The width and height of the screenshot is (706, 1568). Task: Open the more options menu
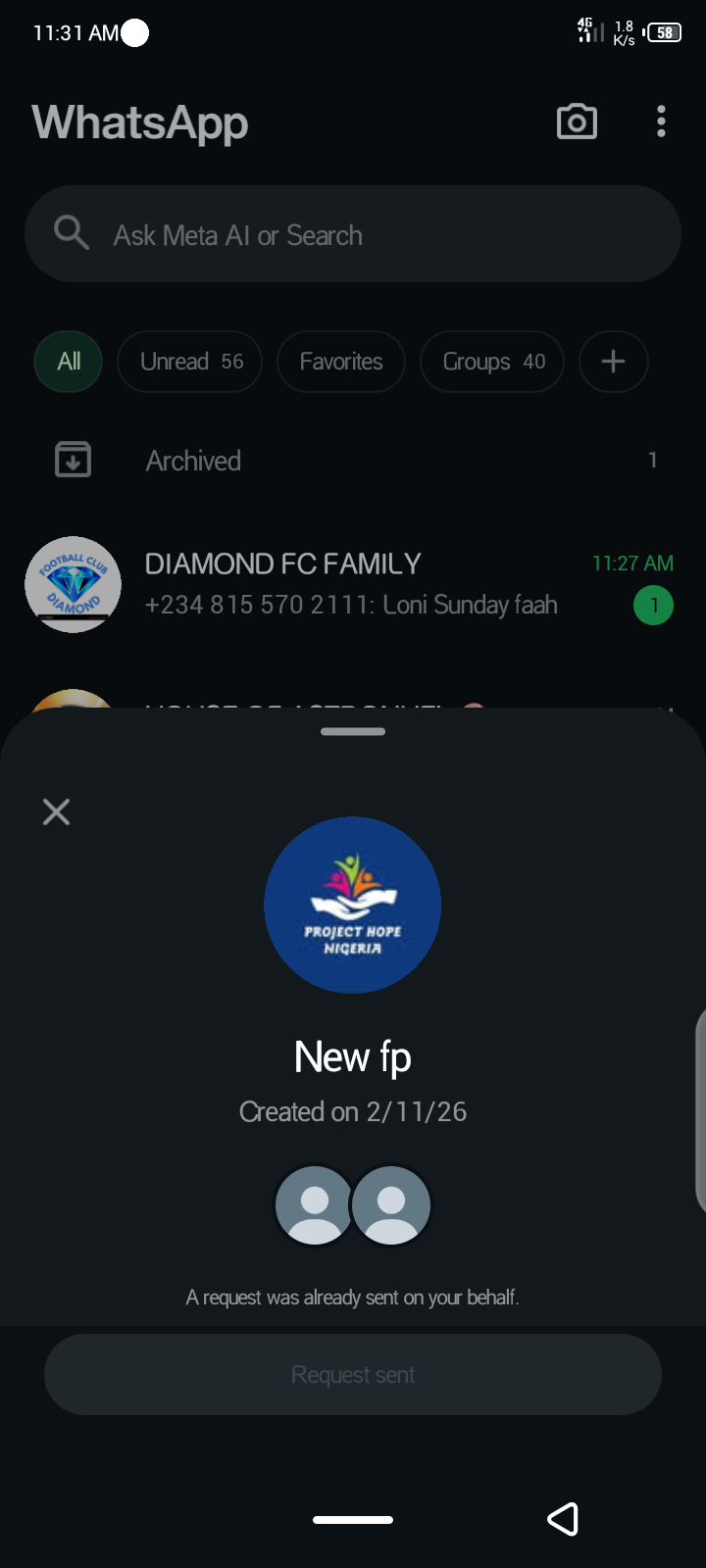click(661, 122)
